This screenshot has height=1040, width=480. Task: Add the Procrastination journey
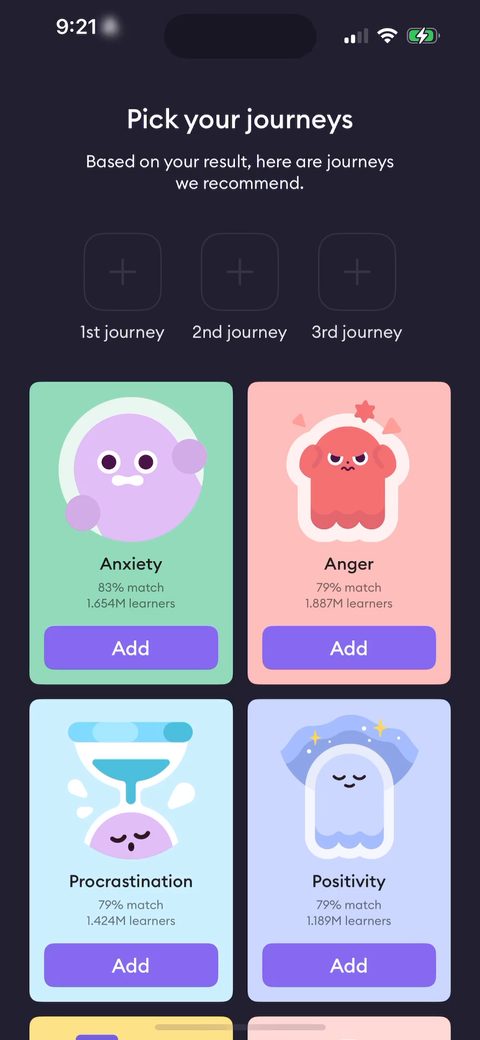(x=131, y=965)
